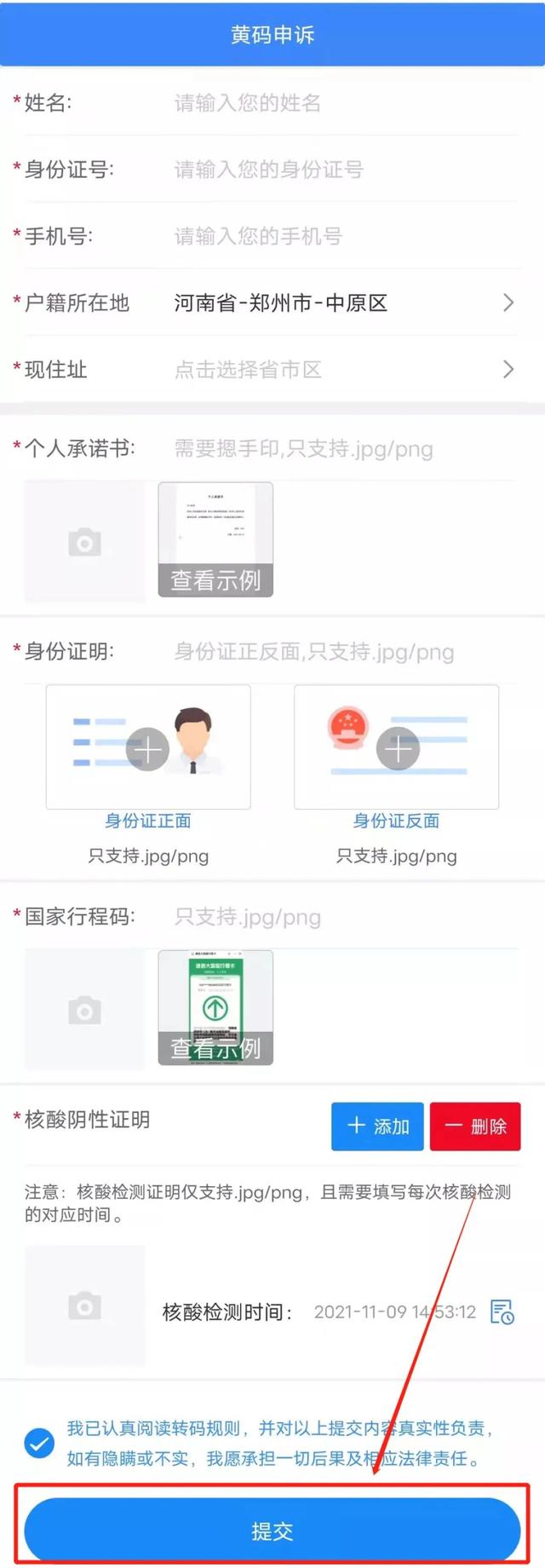
Task: Tap 添加 to add nucleic test record
Action: tap(377, 1127)
